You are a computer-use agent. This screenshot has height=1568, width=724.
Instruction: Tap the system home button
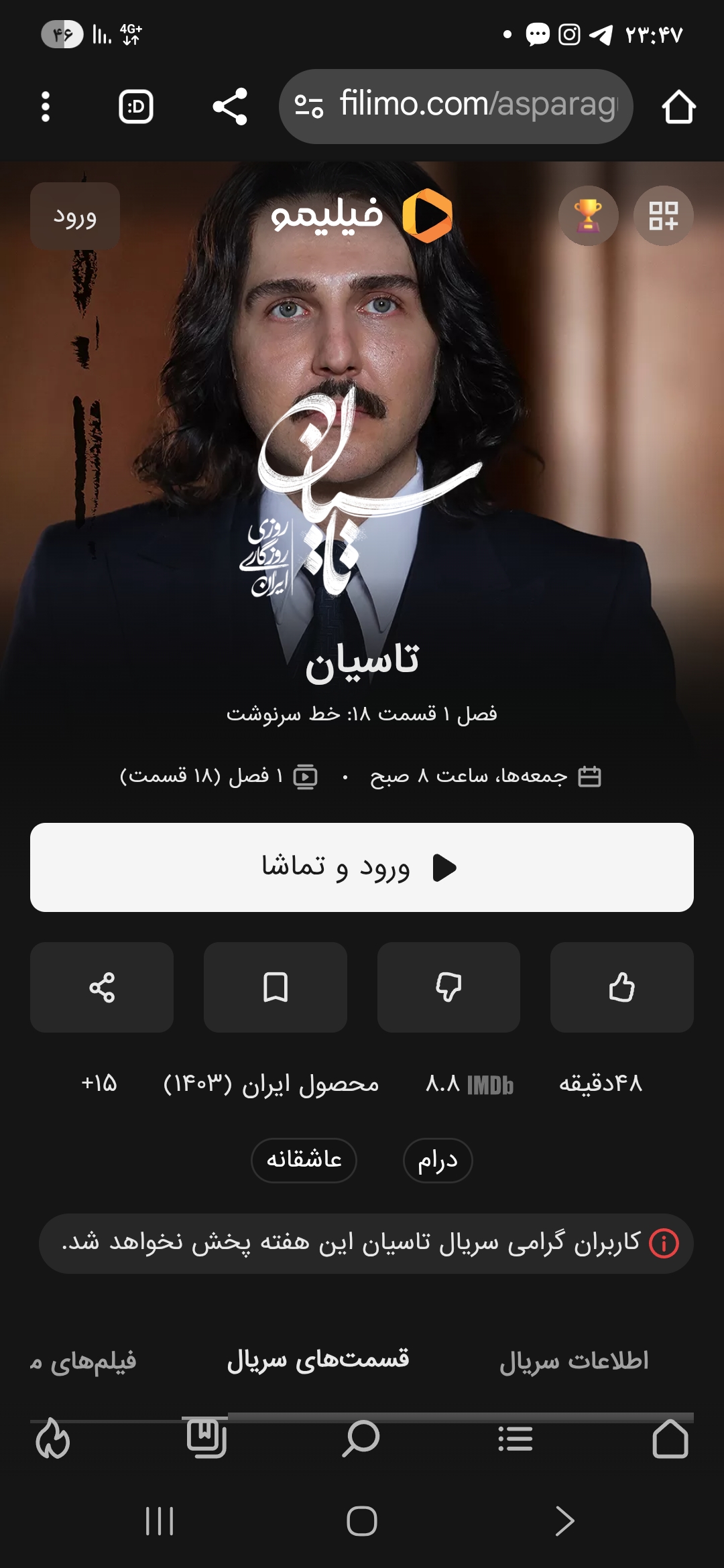[362, 1521]
